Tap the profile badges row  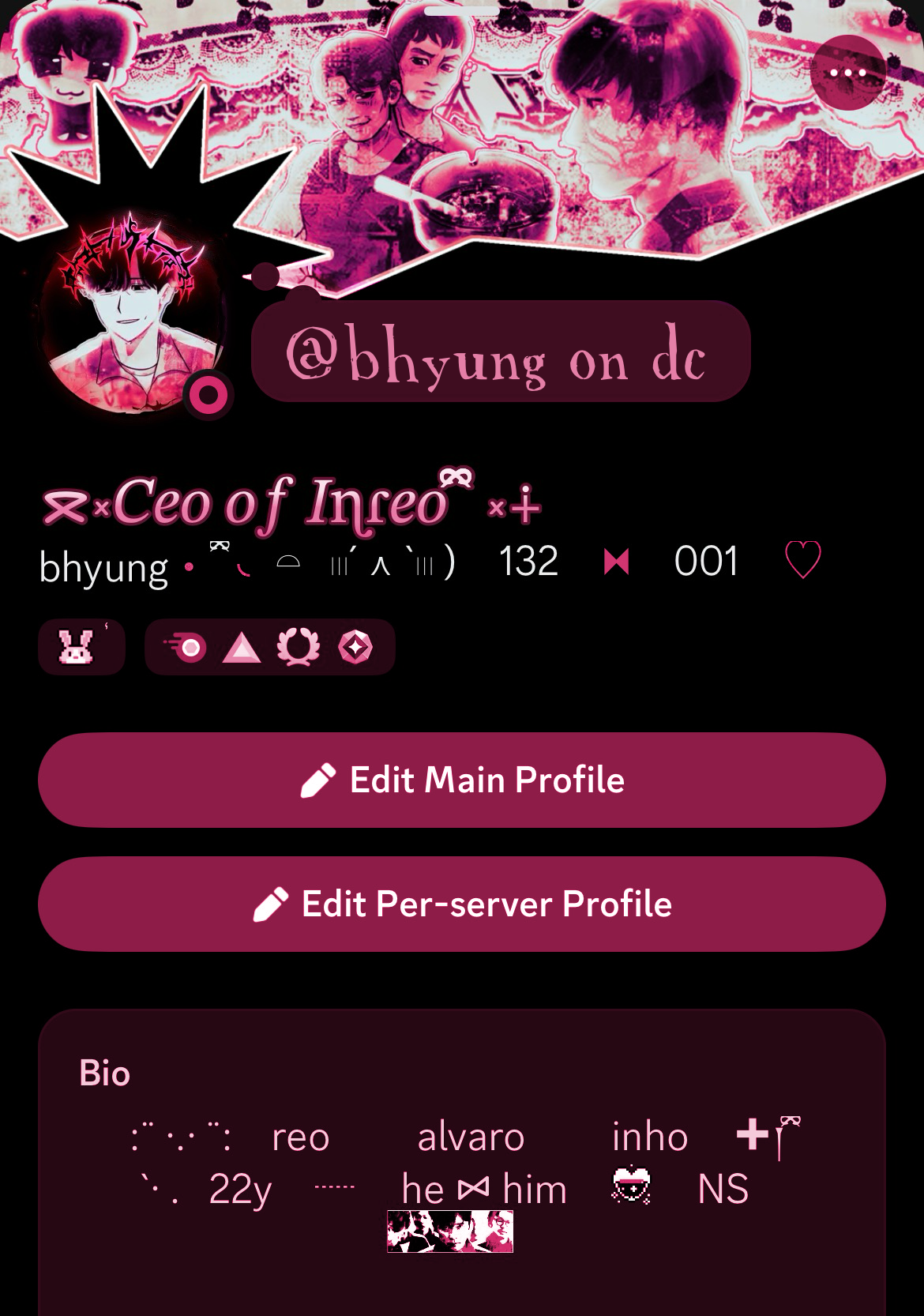point(269,648)
